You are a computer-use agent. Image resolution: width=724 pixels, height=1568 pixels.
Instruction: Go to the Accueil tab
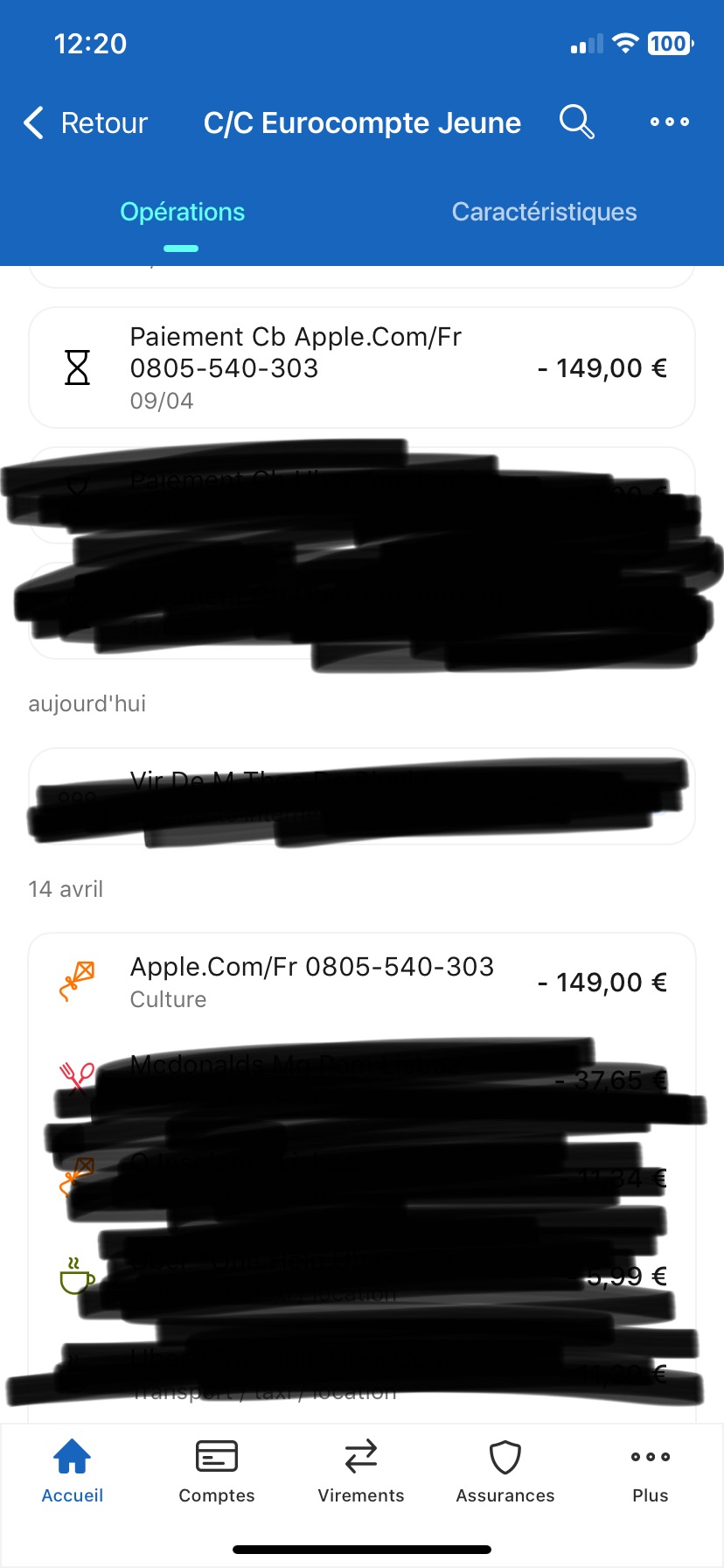pyautogui.click(x=73, y=1472)
